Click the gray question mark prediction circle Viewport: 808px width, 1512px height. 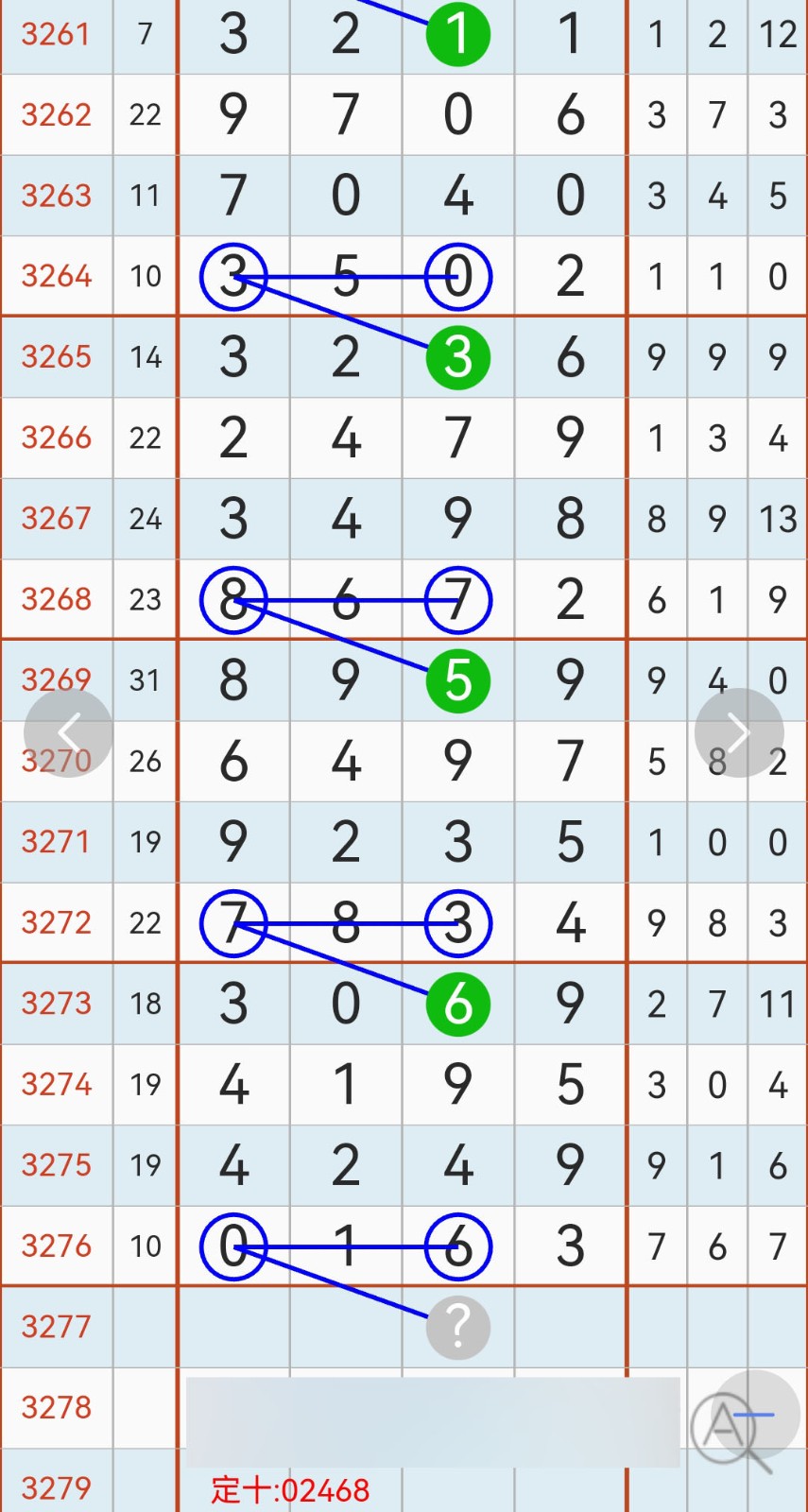(457, 1327)
